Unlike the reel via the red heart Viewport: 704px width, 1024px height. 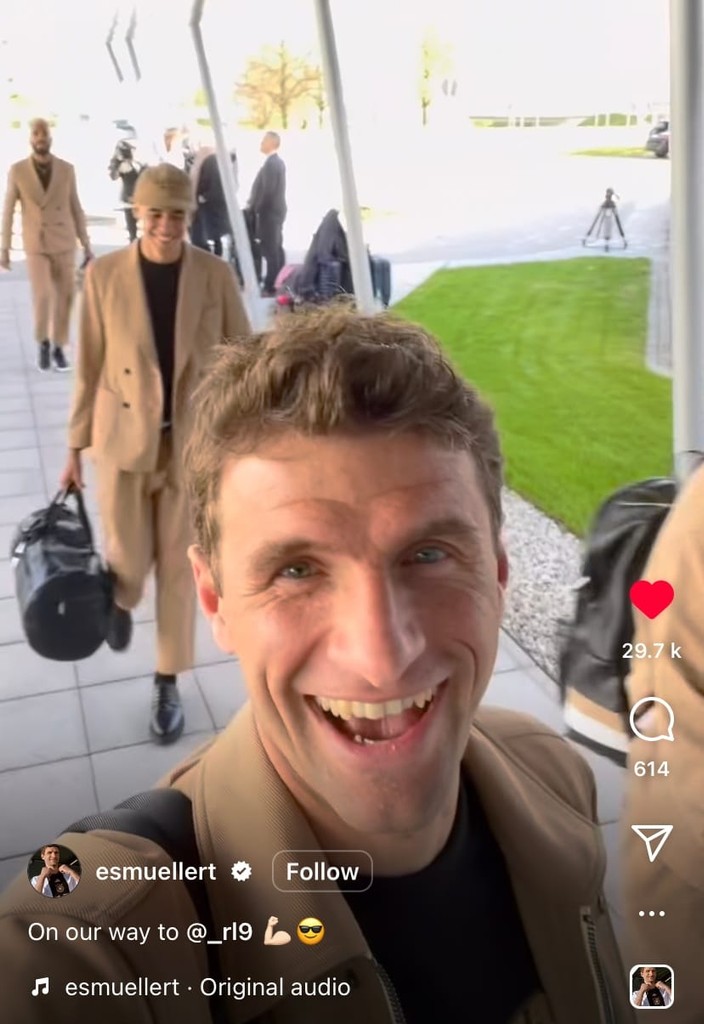[x=651, y=599]
